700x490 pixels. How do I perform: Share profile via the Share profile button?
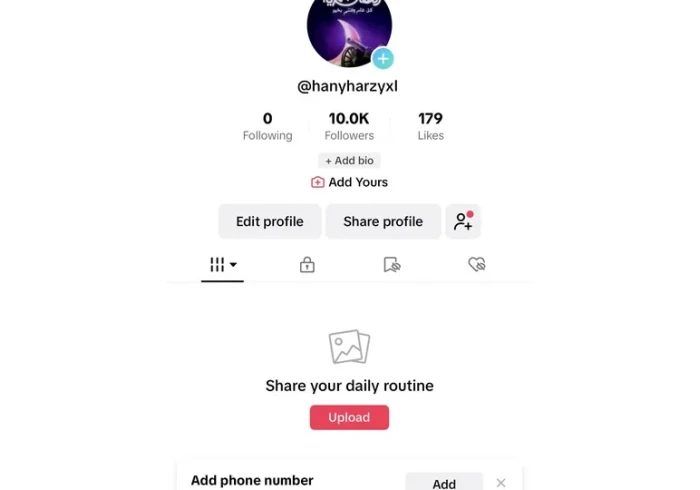click(383, 222)
